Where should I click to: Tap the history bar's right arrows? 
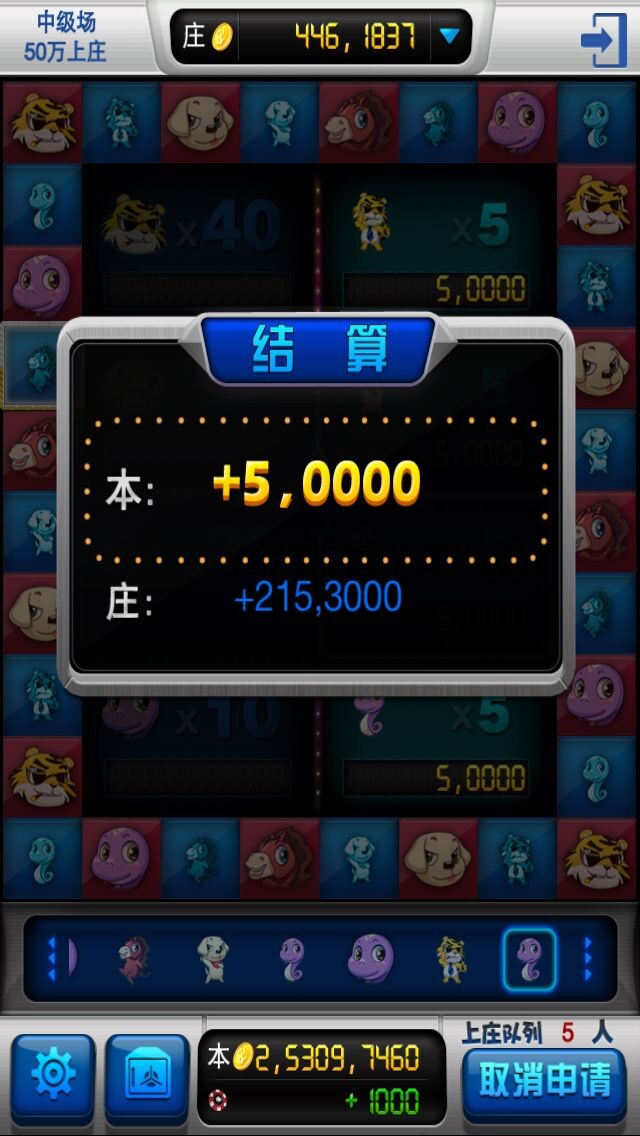[588, 958]
